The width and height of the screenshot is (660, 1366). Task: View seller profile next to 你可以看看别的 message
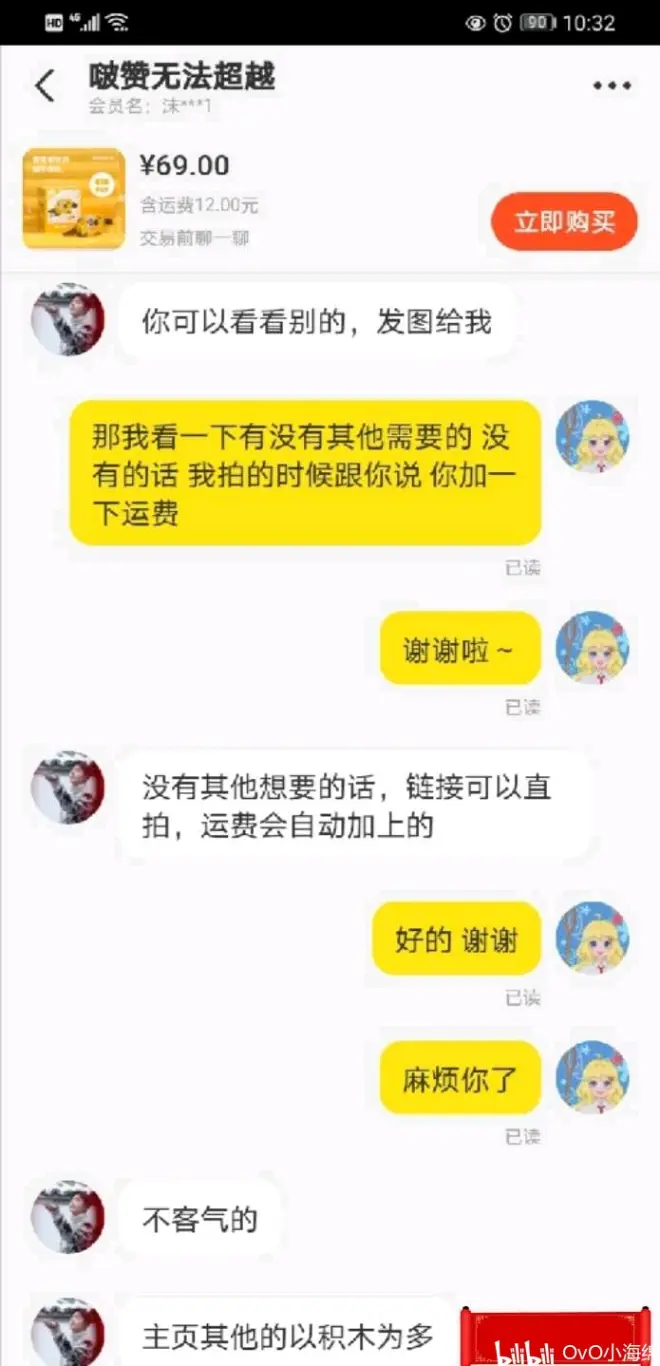(x=67, y=319)
